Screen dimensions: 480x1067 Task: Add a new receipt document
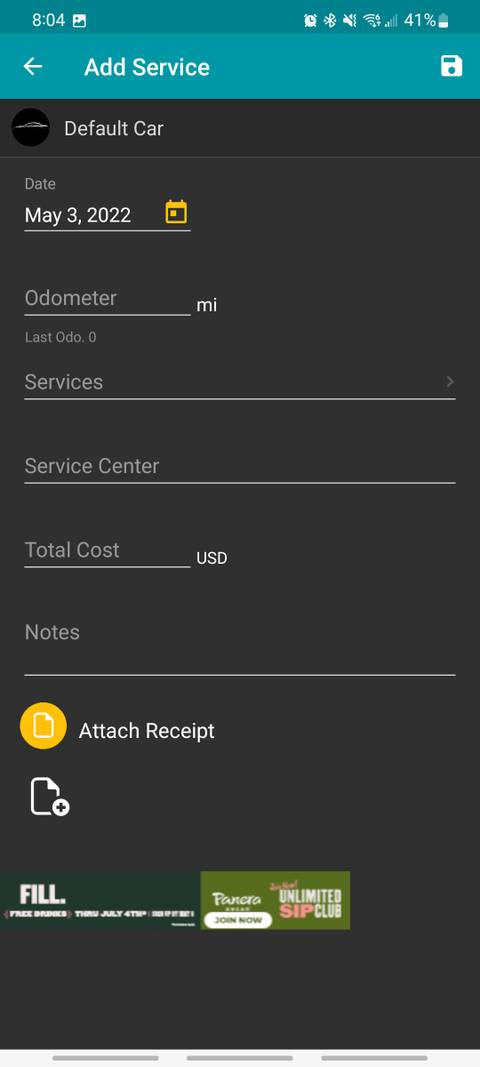pyautogui.click(x=50, y=797)
